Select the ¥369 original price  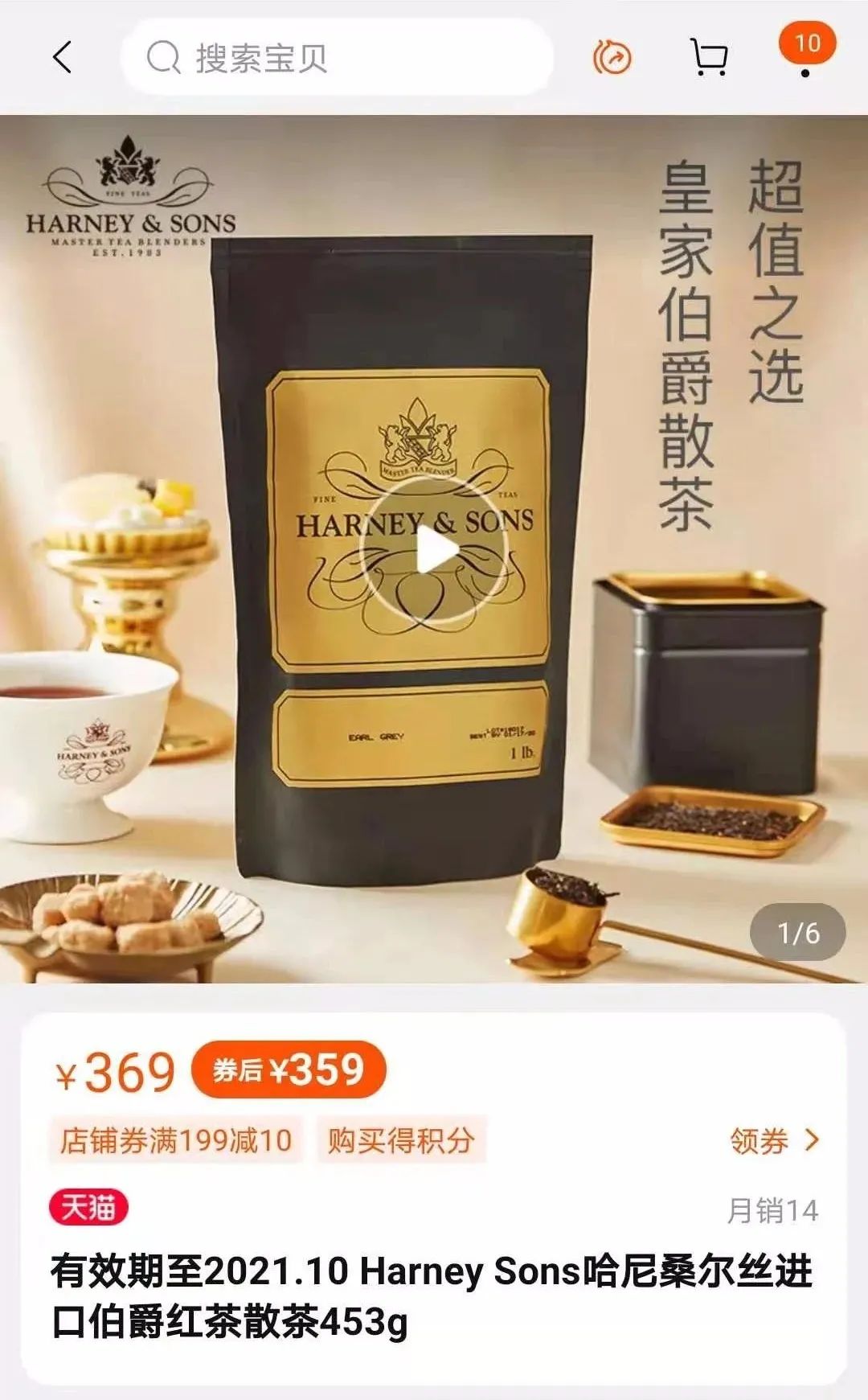(117, 1069)
